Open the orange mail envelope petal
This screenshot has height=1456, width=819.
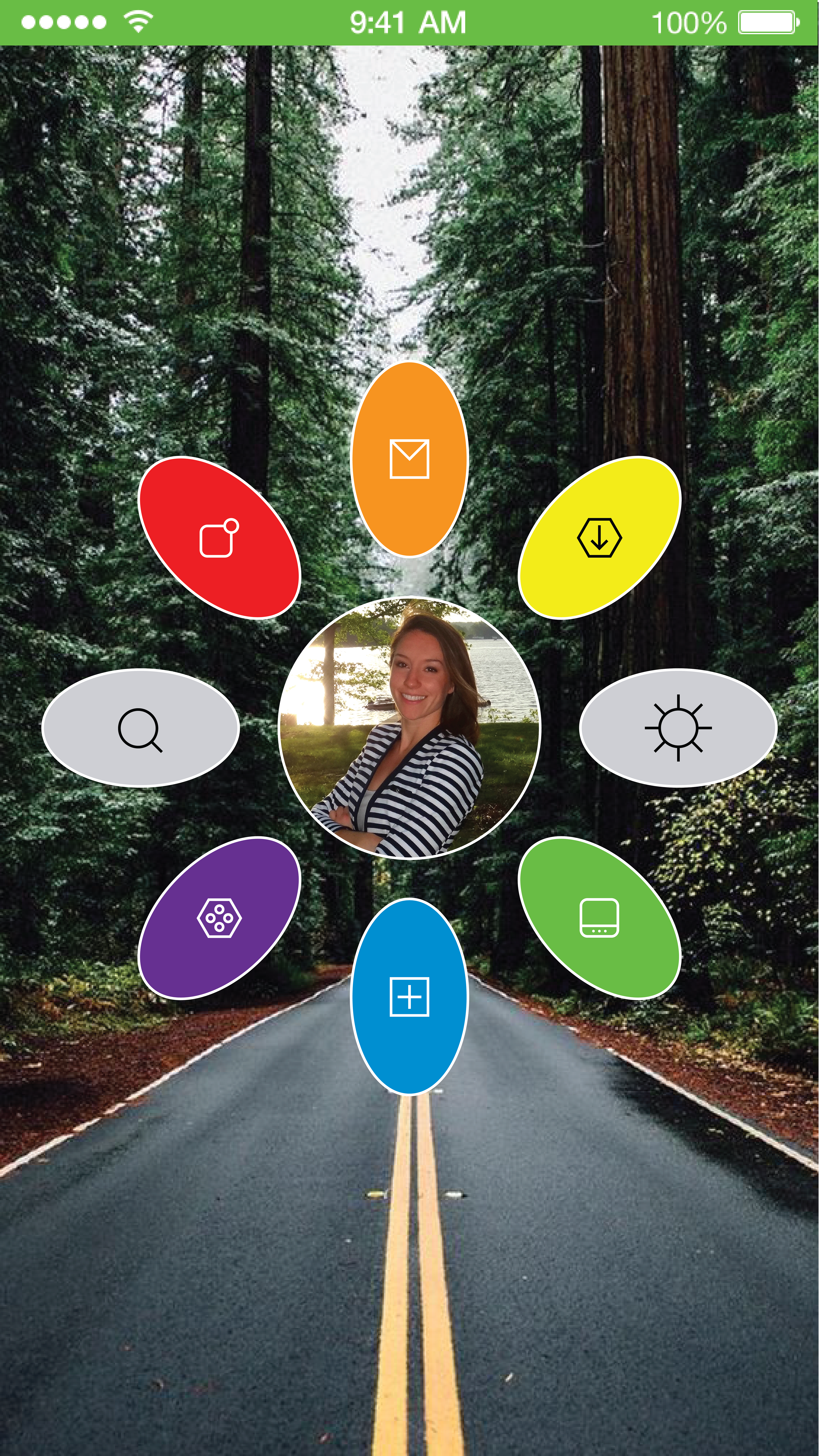409,459
